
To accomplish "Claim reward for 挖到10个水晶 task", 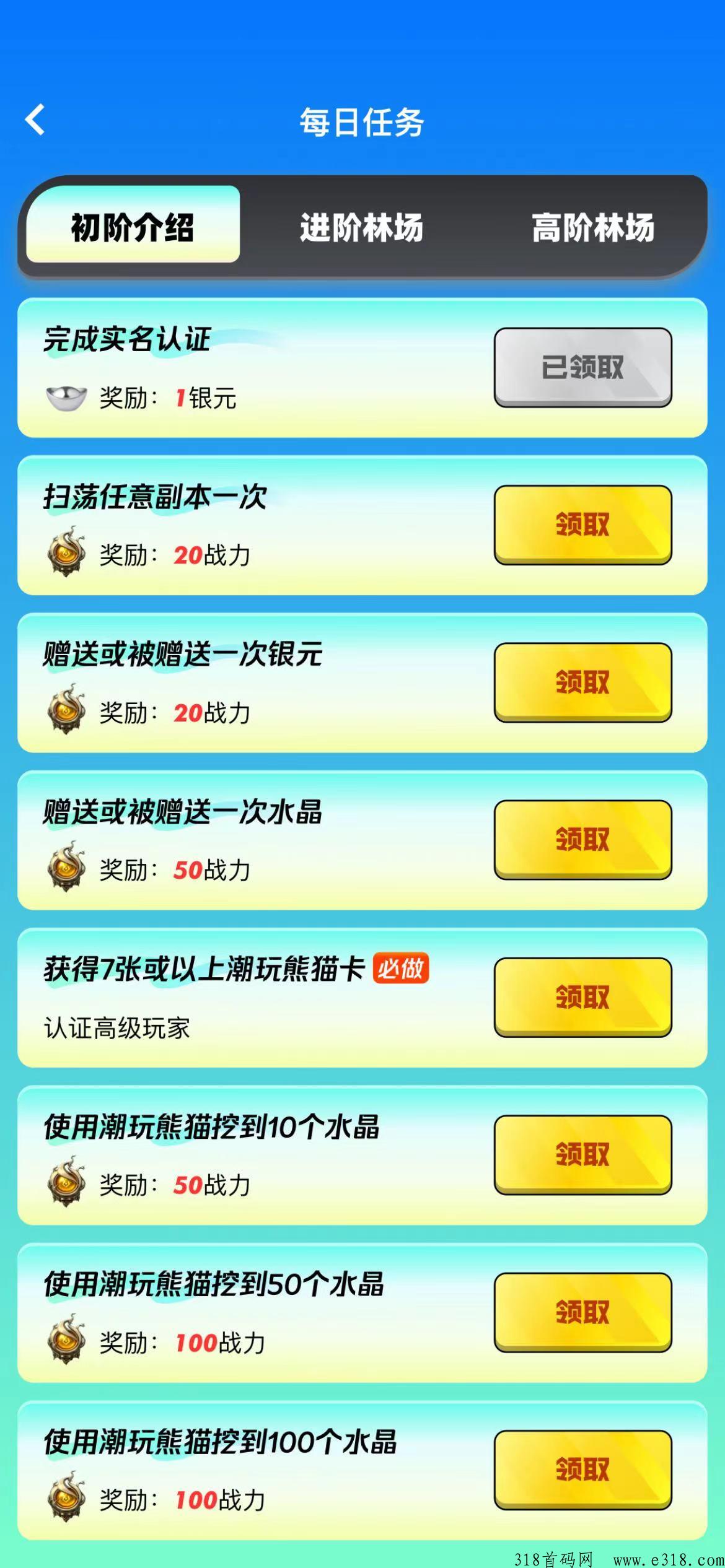I will 582,1154.
